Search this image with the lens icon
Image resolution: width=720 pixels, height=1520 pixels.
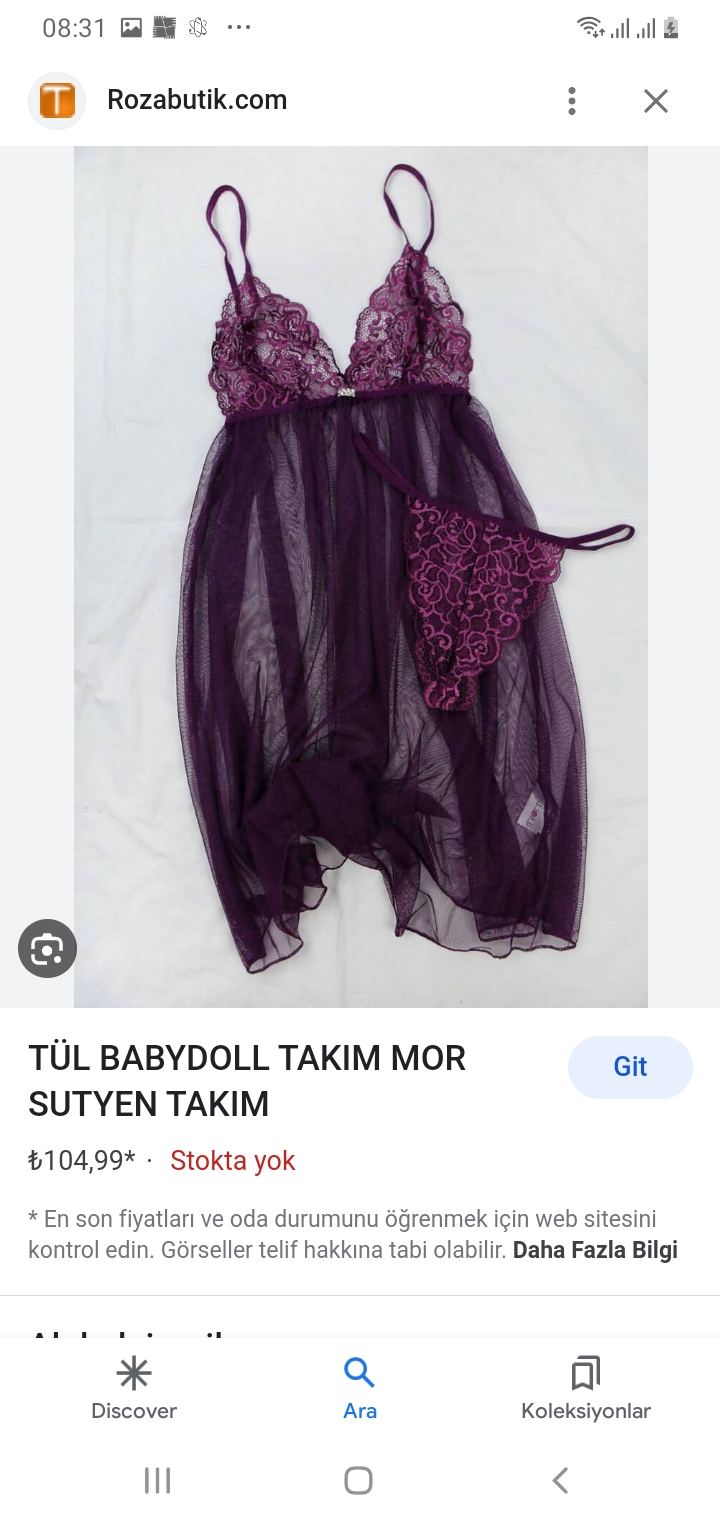pos(47,948)
